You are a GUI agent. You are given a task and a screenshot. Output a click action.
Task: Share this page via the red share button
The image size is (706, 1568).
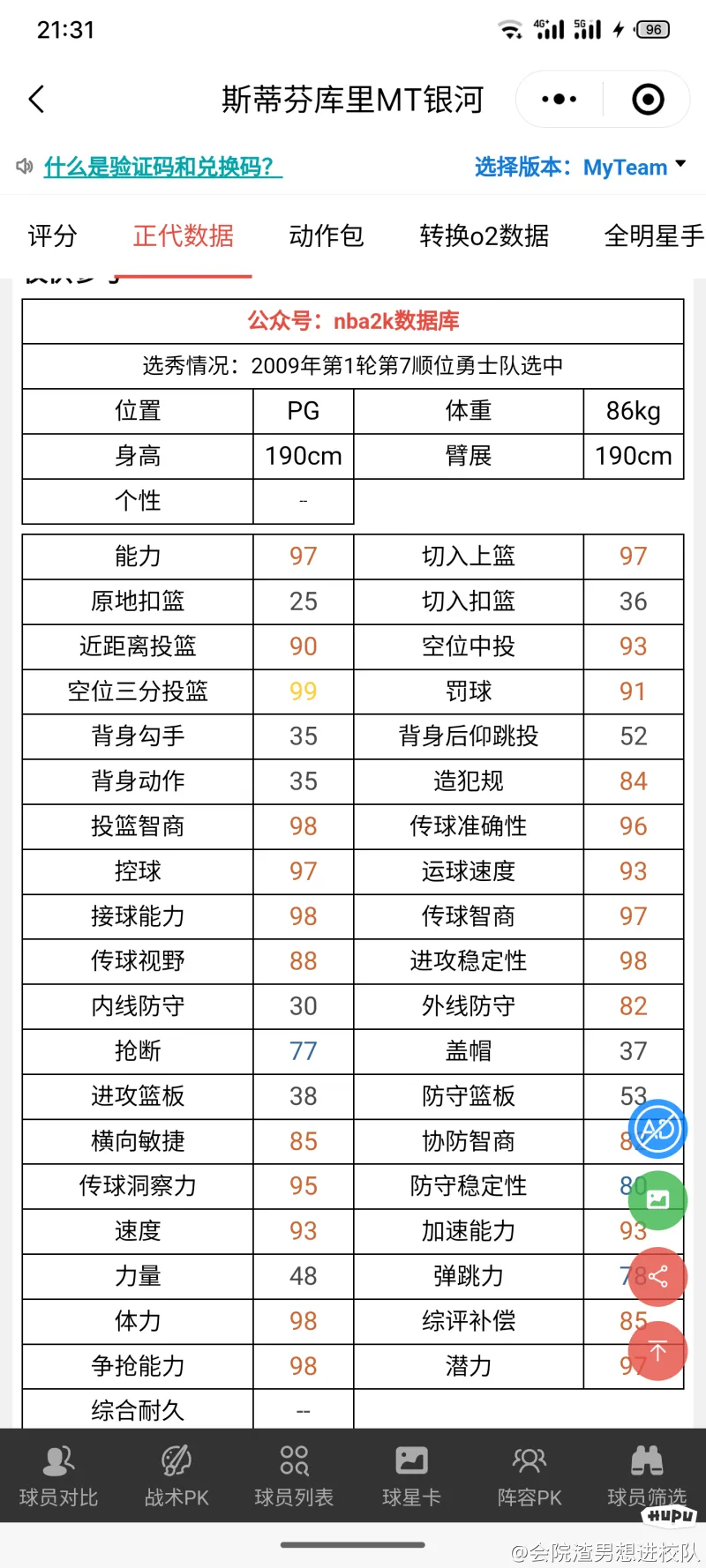(657, 1276)
